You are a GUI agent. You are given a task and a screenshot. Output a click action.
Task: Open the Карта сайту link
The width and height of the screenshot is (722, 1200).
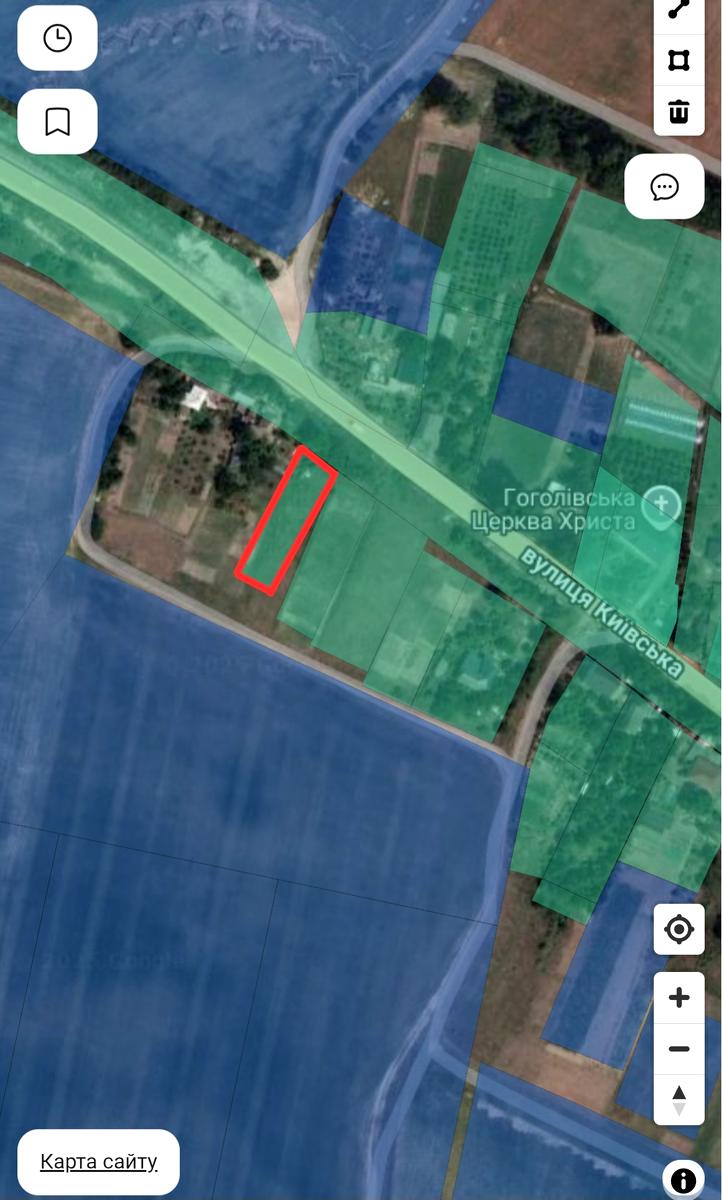98,1162
